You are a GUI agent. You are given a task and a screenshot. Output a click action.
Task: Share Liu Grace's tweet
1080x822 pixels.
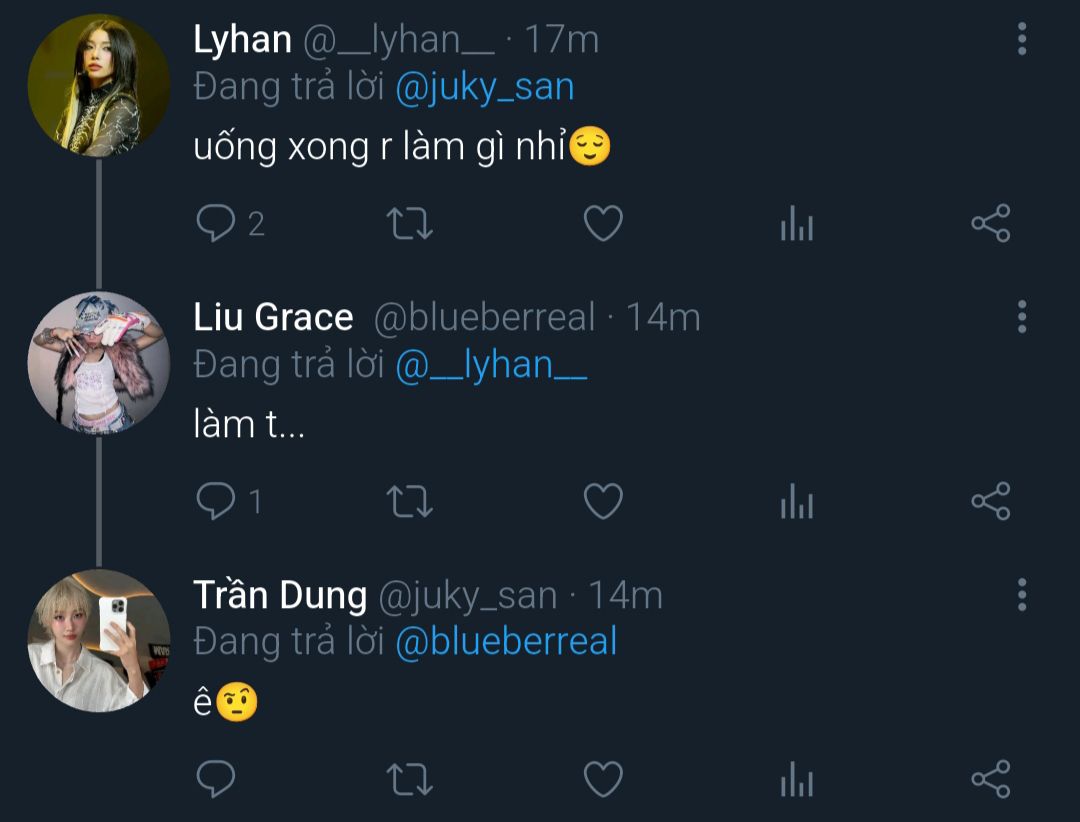(x=991, y=501)
